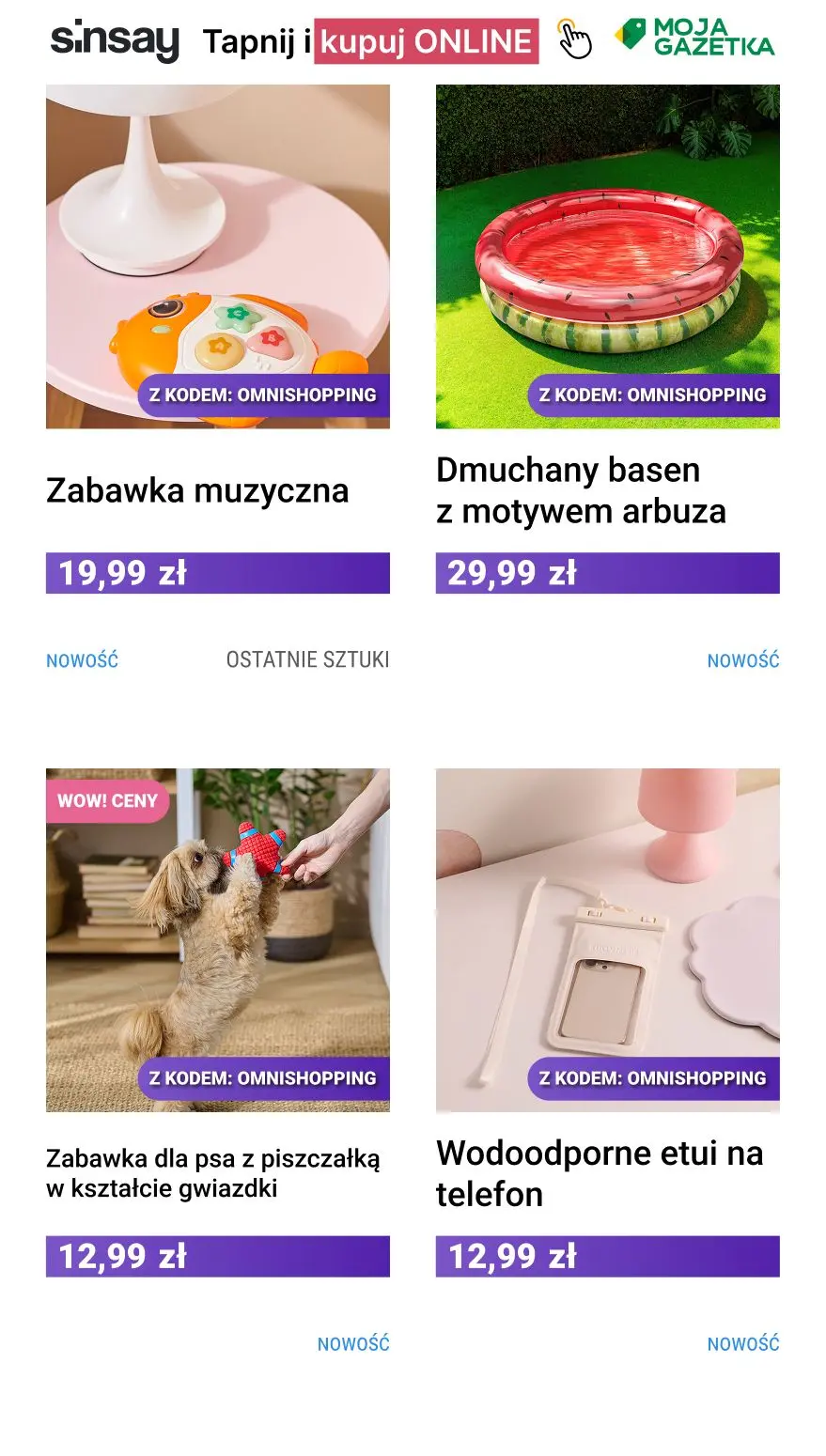Select the musical toy product photo
Viewport: 826px width, 1456px height.
(217, 254)
